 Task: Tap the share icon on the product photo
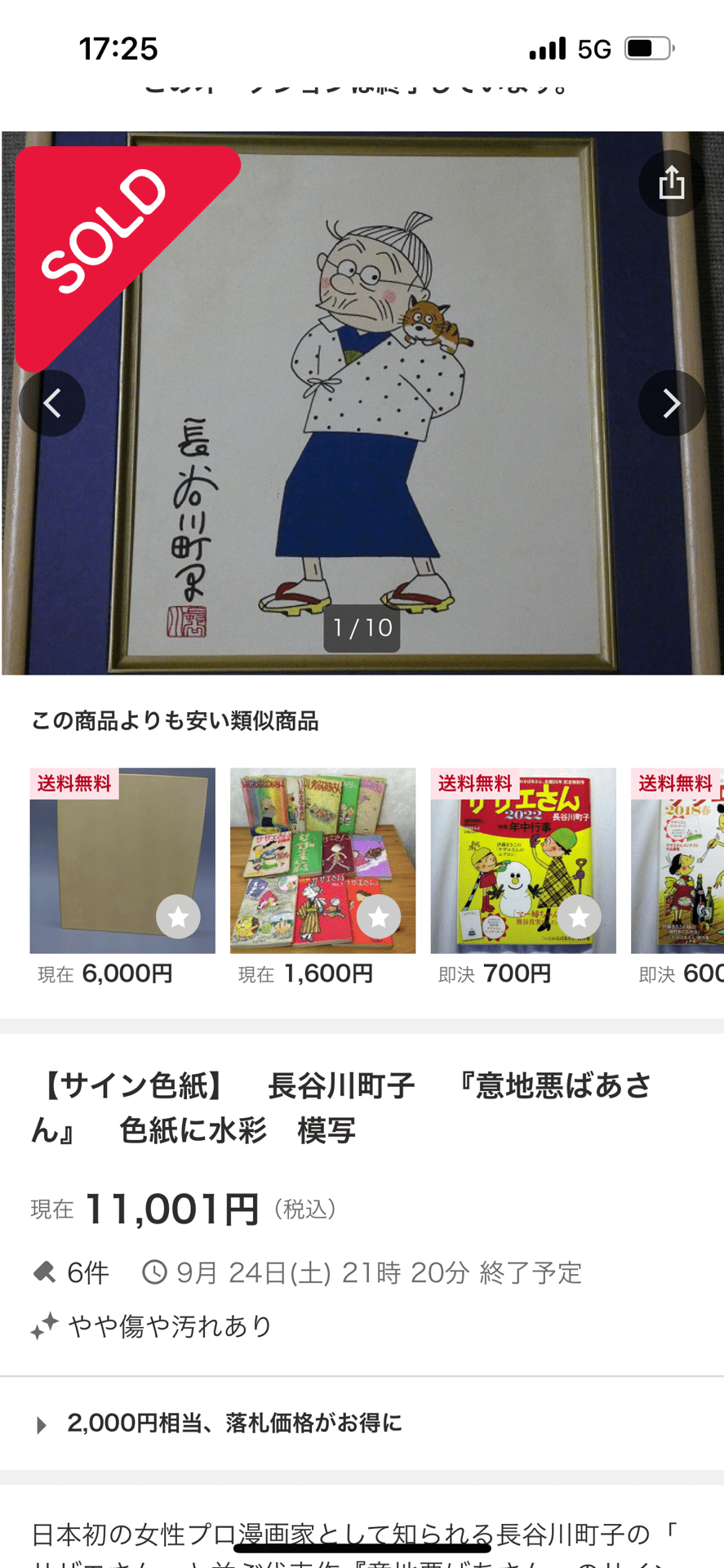(671, 184)
